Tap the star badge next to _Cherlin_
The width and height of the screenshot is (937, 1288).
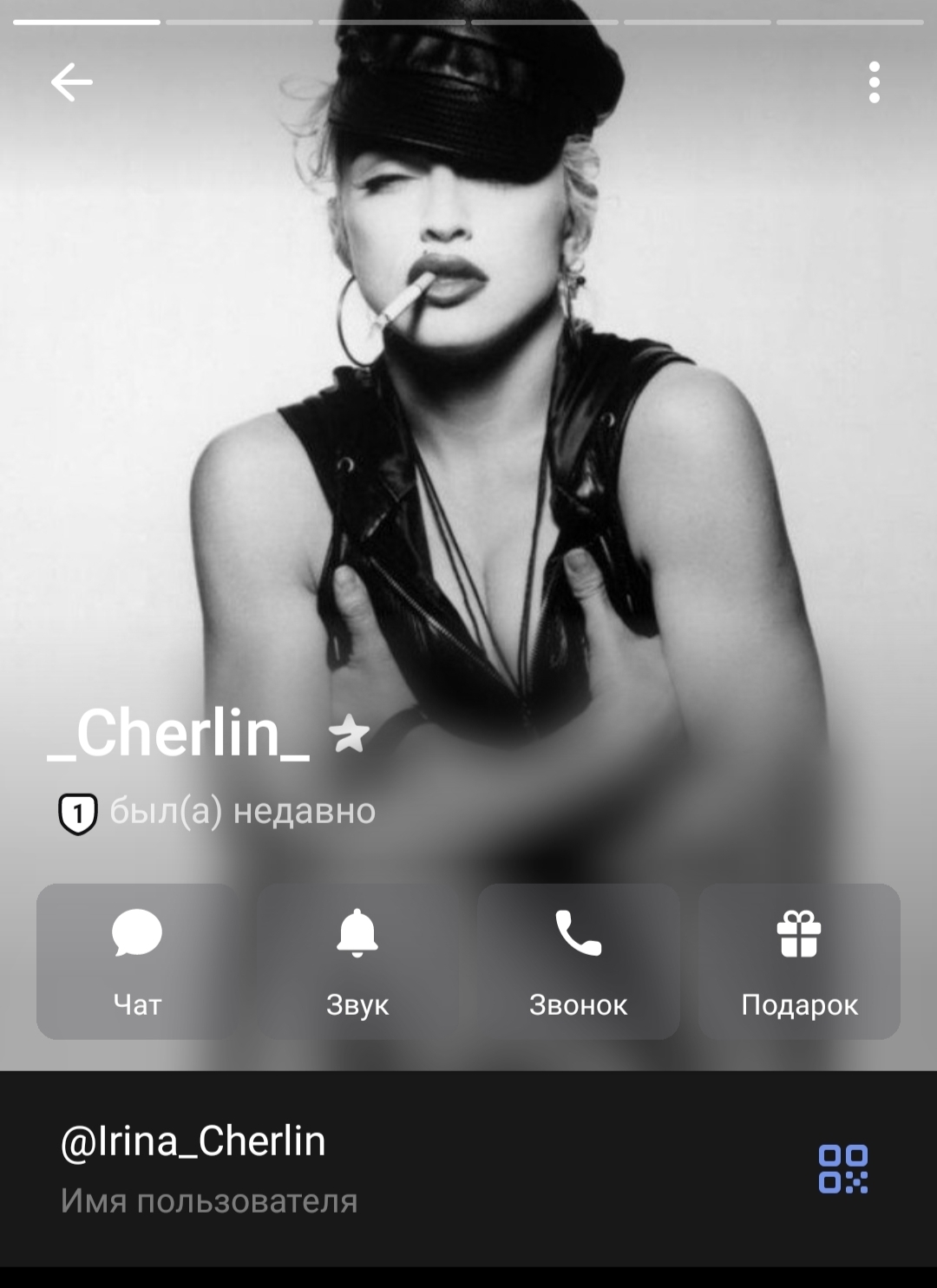pyautogui.click(x=350, y=734)
